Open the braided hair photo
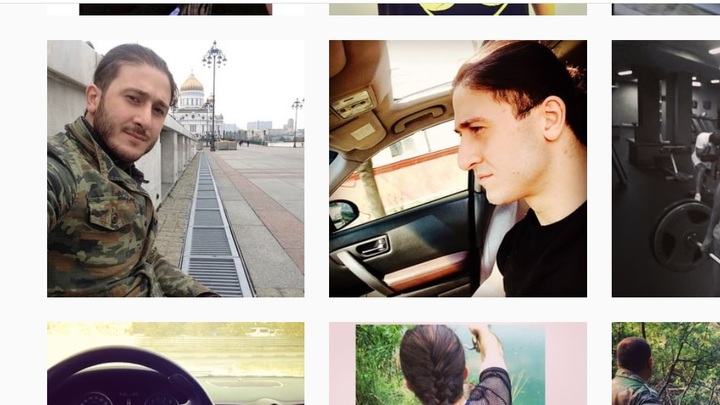720x405 pixels. [457, 365]
